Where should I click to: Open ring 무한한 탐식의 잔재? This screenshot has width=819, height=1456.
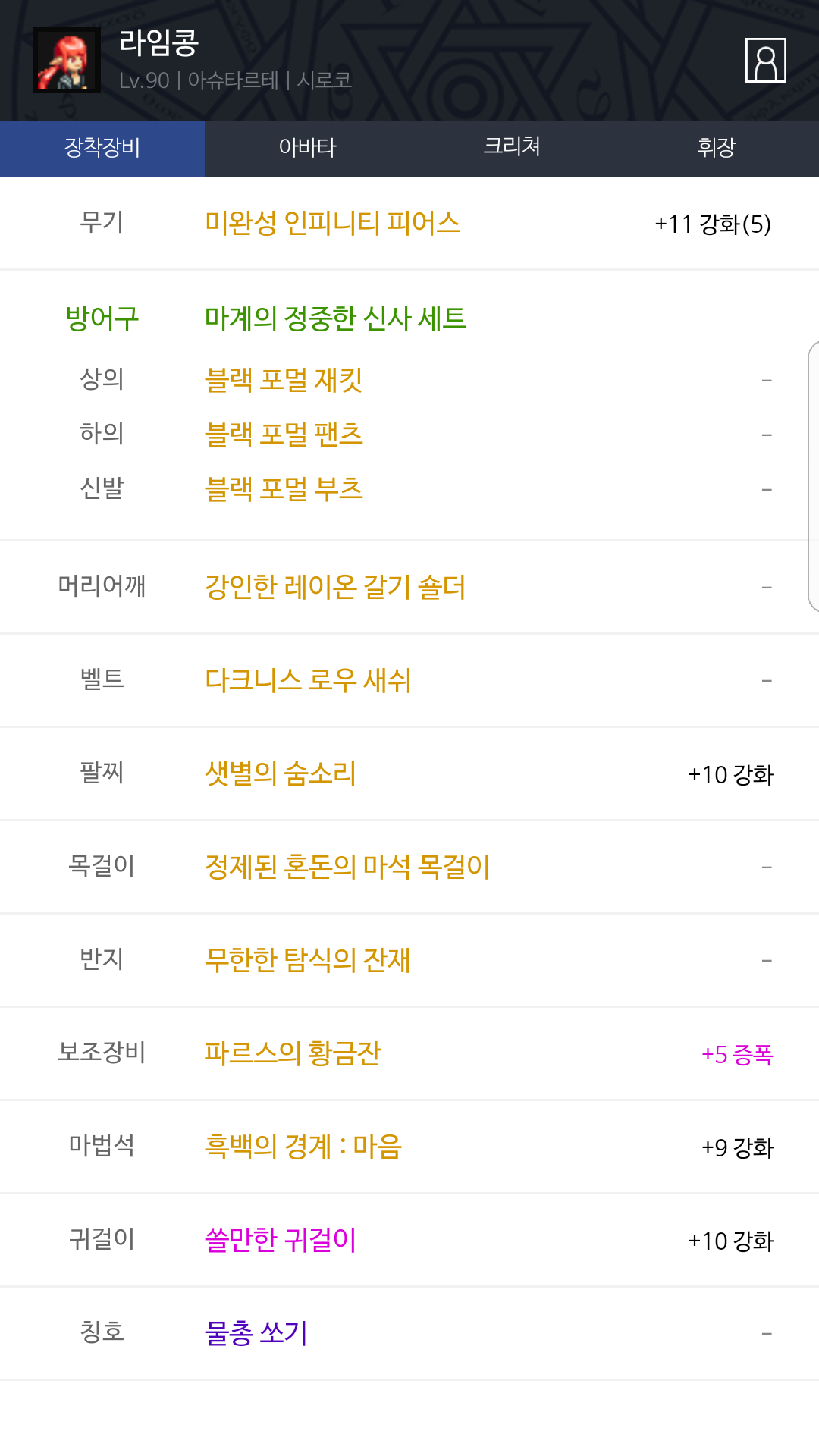click(x=307, y=959)
